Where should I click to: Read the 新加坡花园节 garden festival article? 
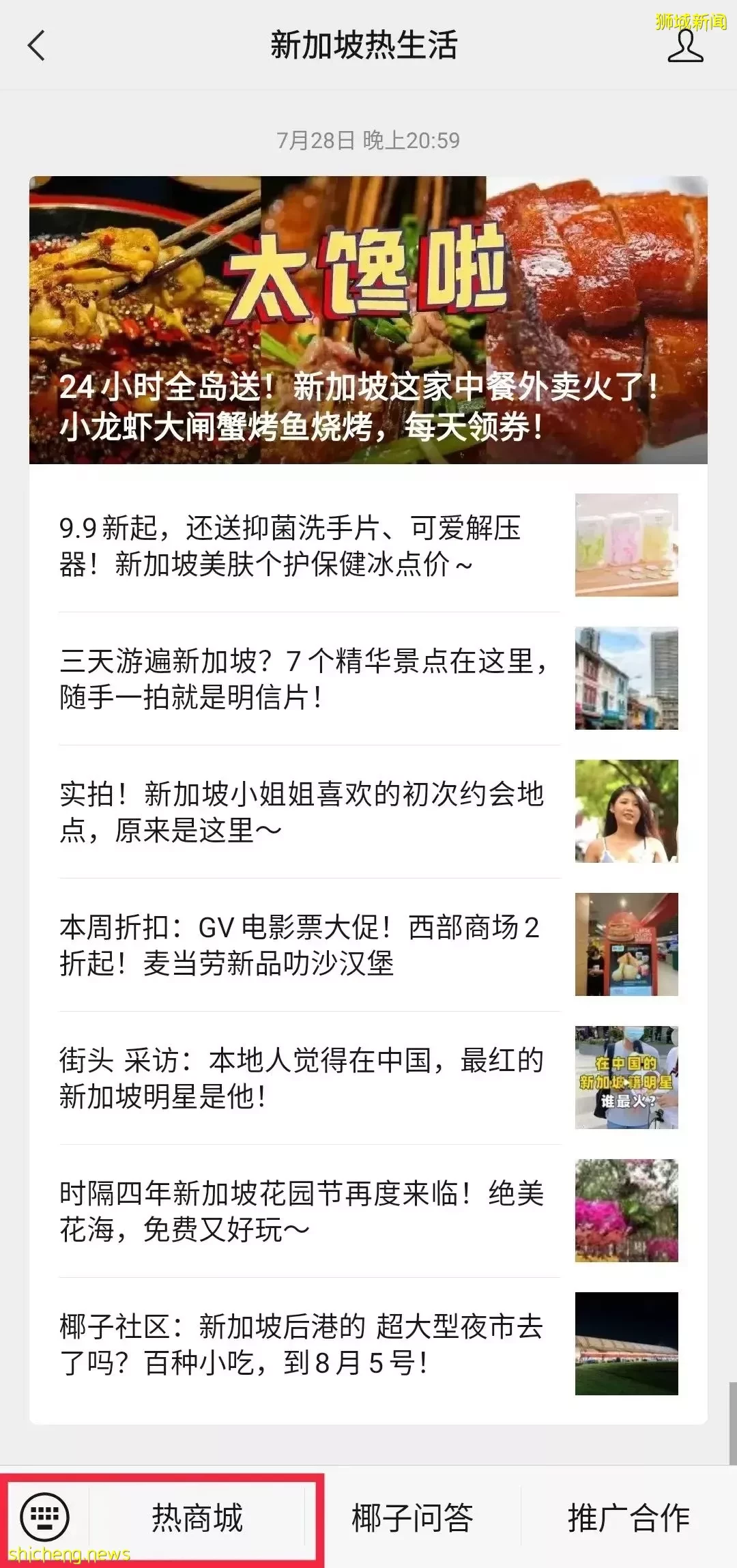click(x=369, y=1211)
